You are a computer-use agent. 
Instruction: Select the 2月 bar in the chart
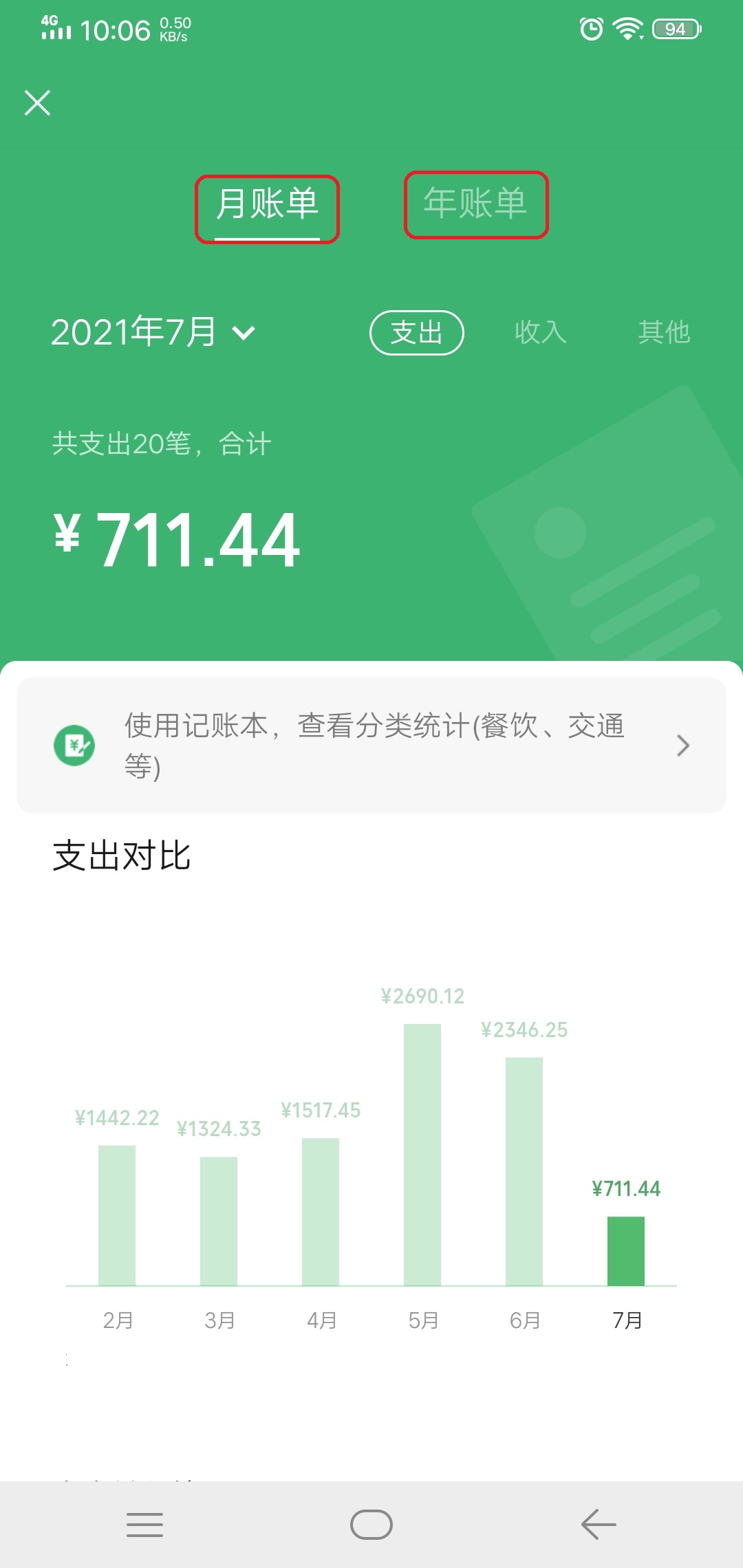(x=117, y=1215)
